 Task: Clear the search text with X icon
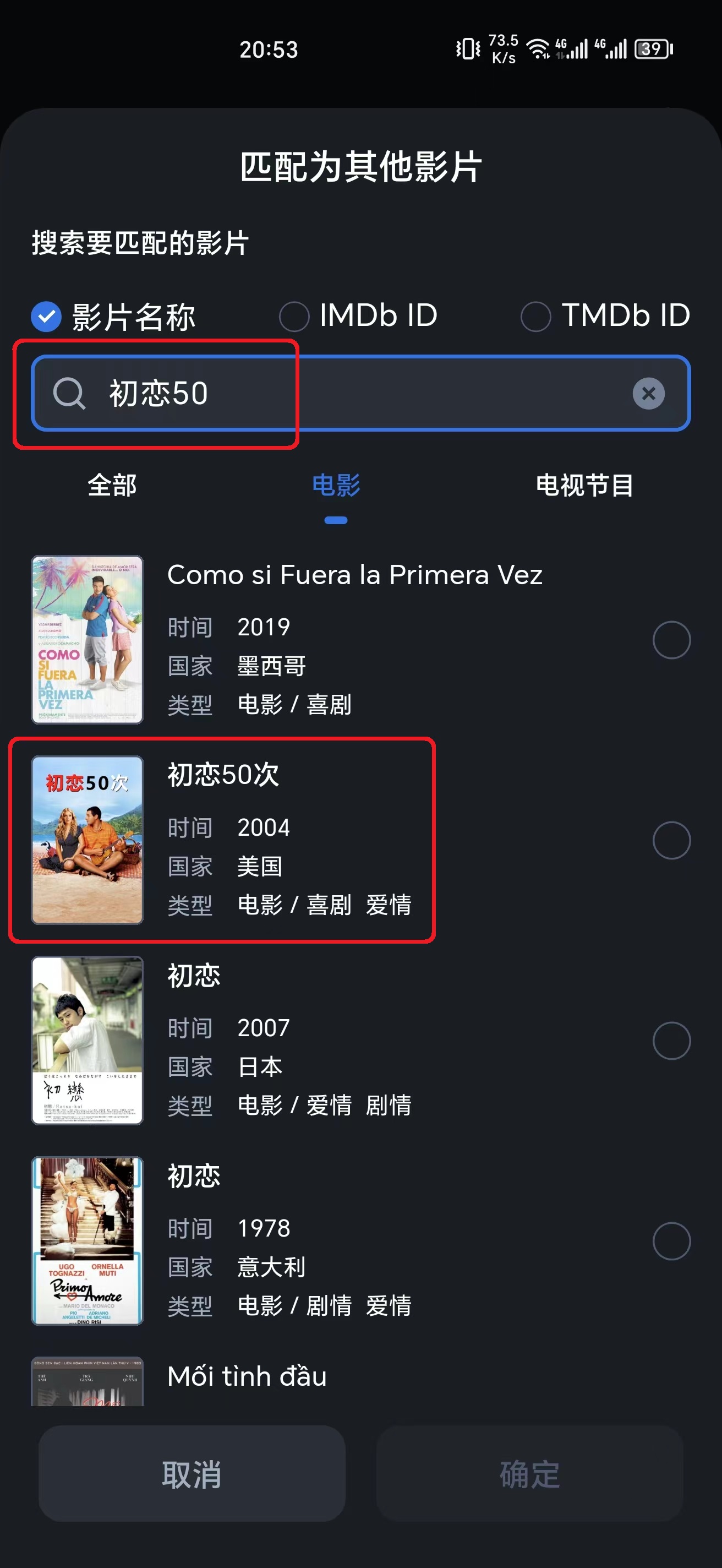[x=648, y=393]
